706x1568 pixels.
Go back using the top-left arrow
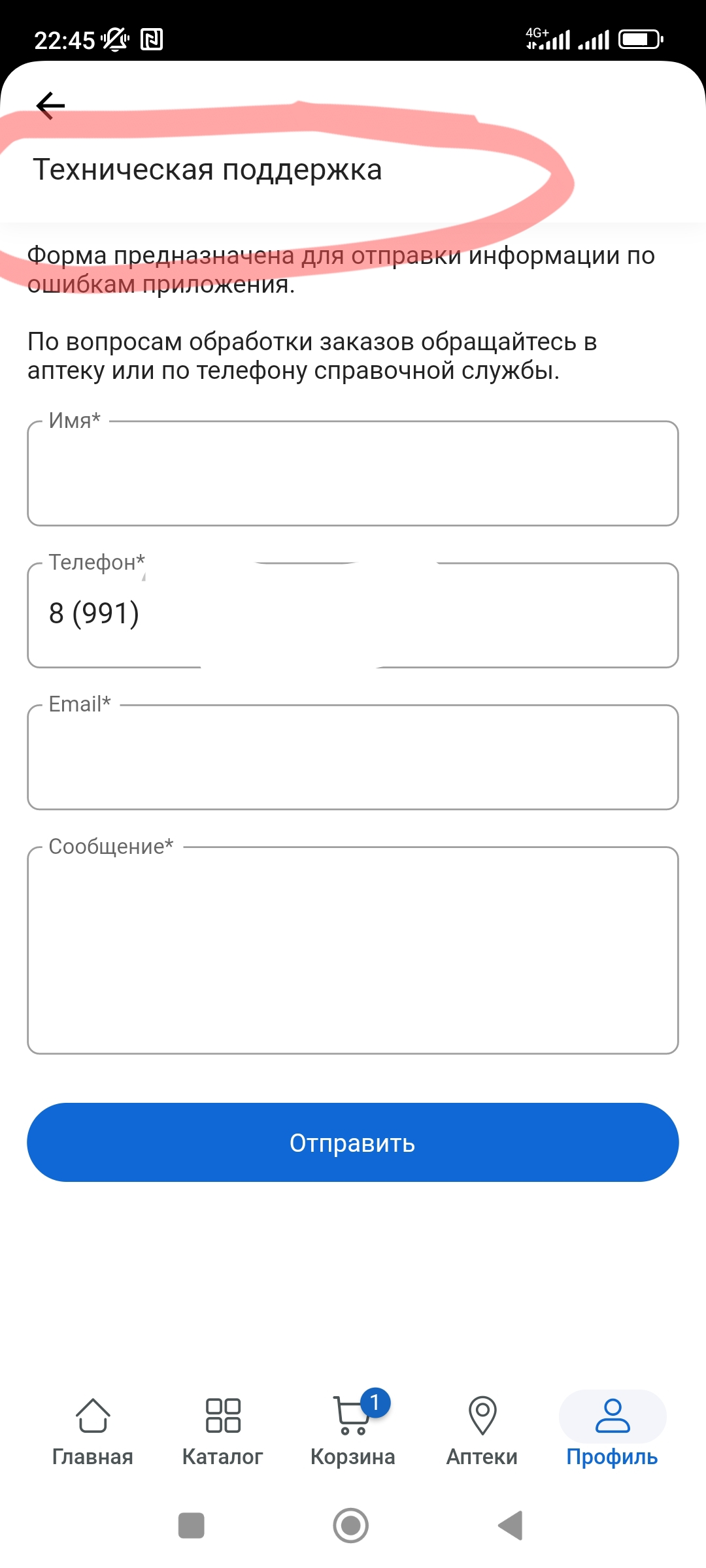click(x=50, y=105)
